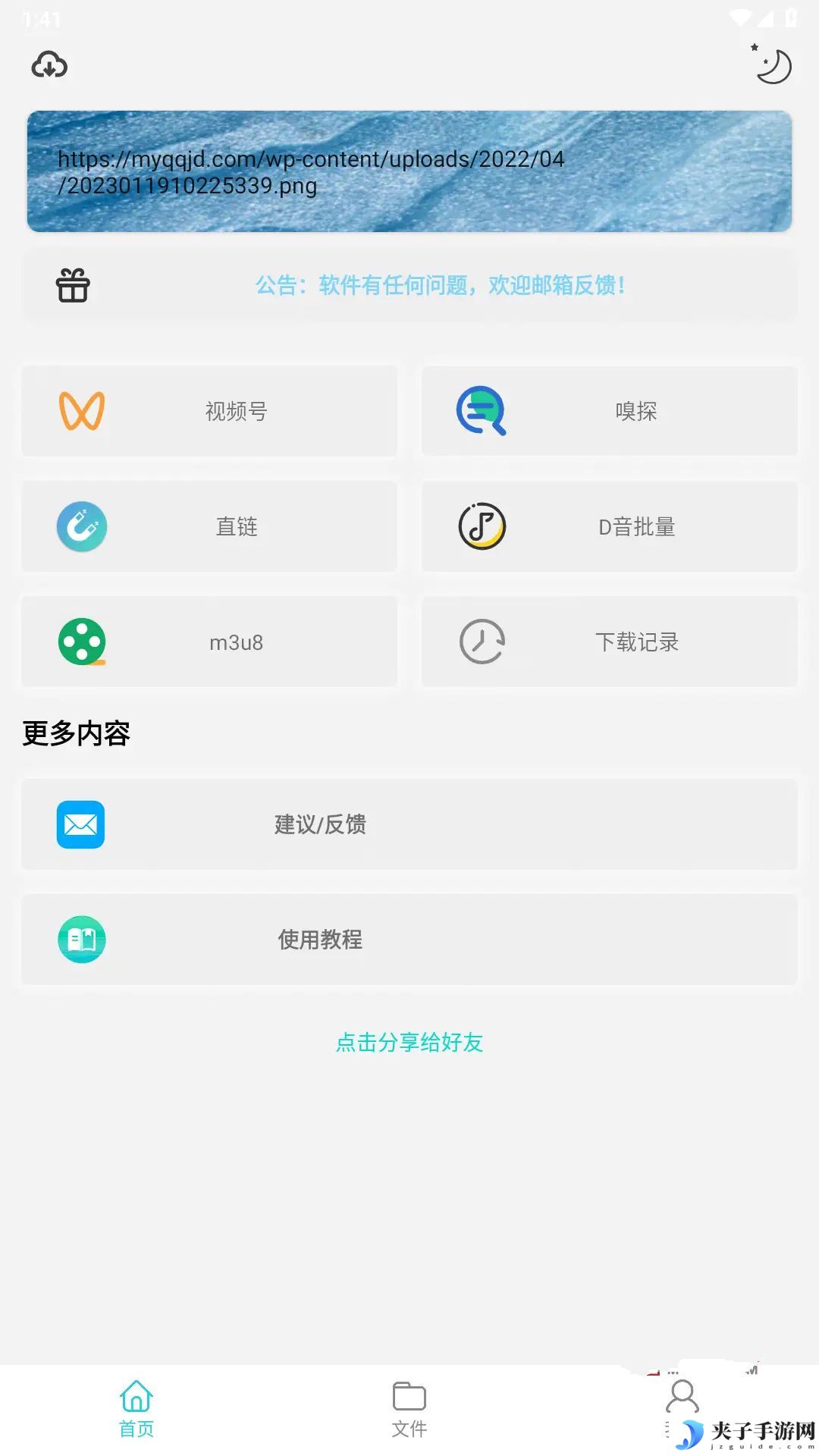Open 使用教程 tutorial row
The width and height of the screenshot is (819, 1456).
409,940
